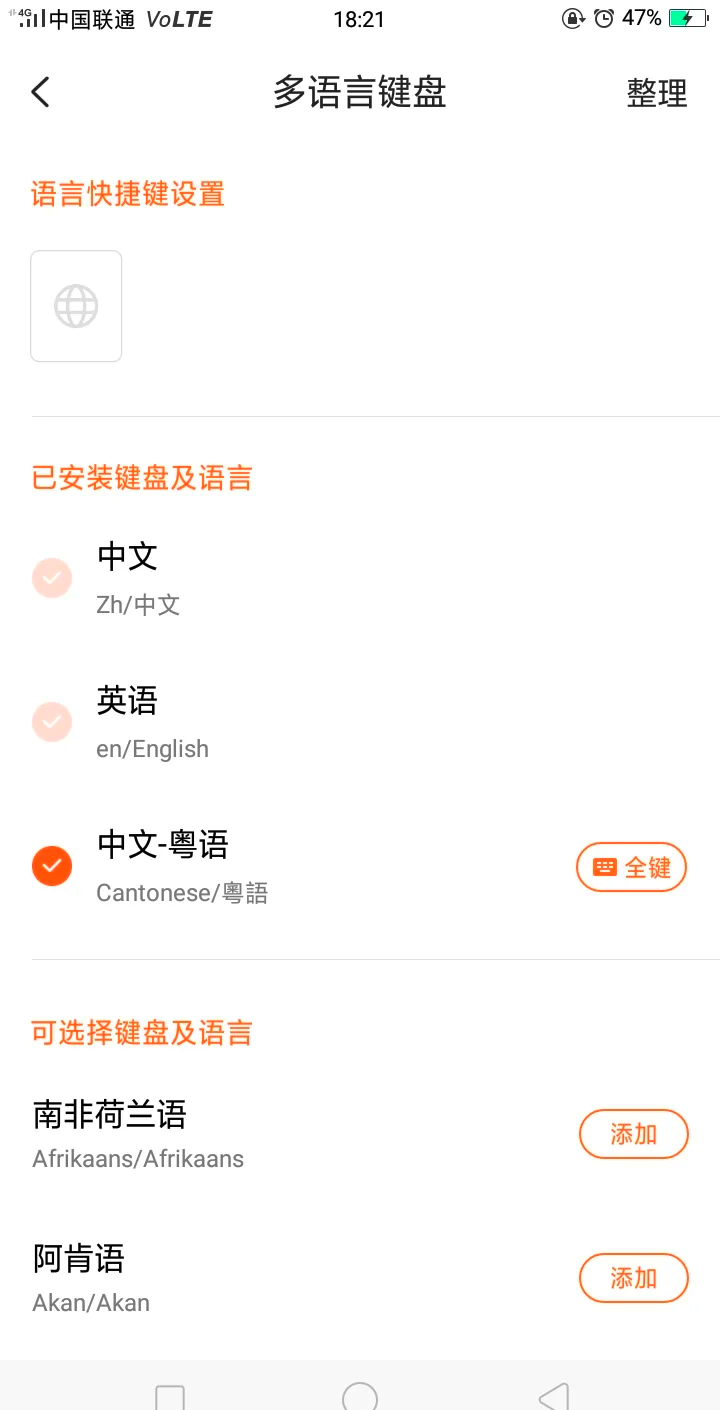Open the globe language shortcut key setting
The image size is (720, 1410).
tap(76, 306)
